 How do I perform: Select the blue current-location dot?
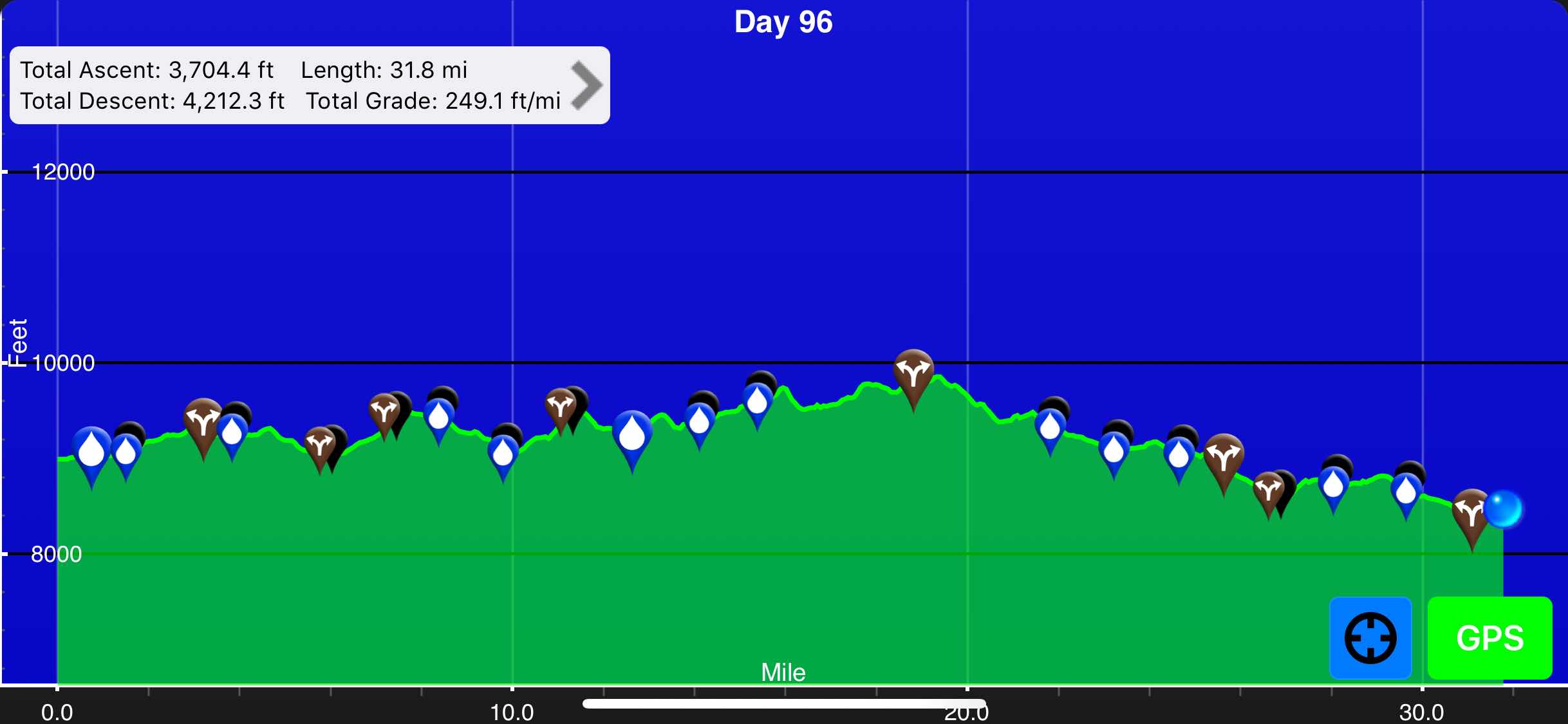(1504, 509)
